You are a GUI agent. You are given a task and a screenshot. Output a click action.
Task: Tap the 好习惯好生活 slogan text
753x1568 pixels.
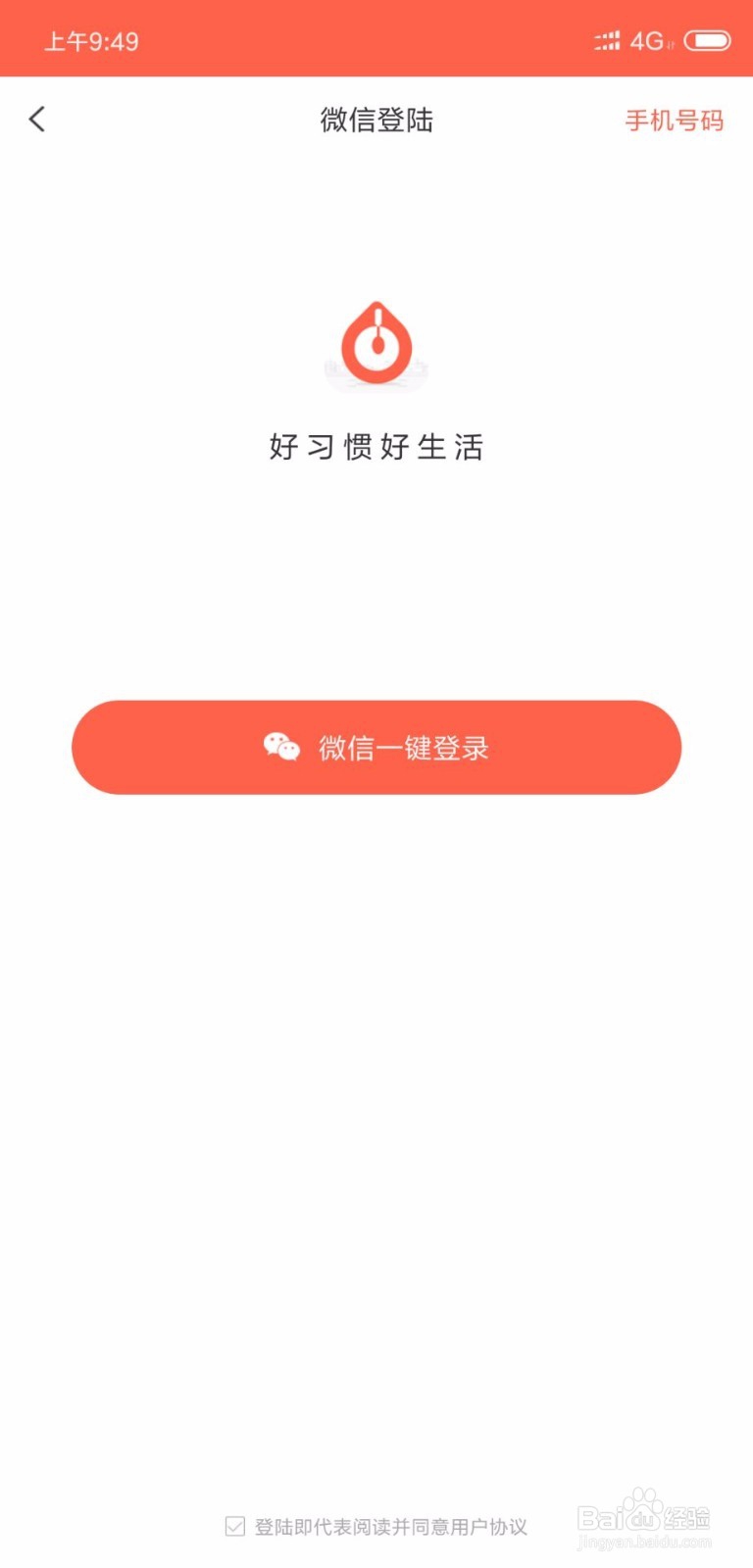click(376, 448)
